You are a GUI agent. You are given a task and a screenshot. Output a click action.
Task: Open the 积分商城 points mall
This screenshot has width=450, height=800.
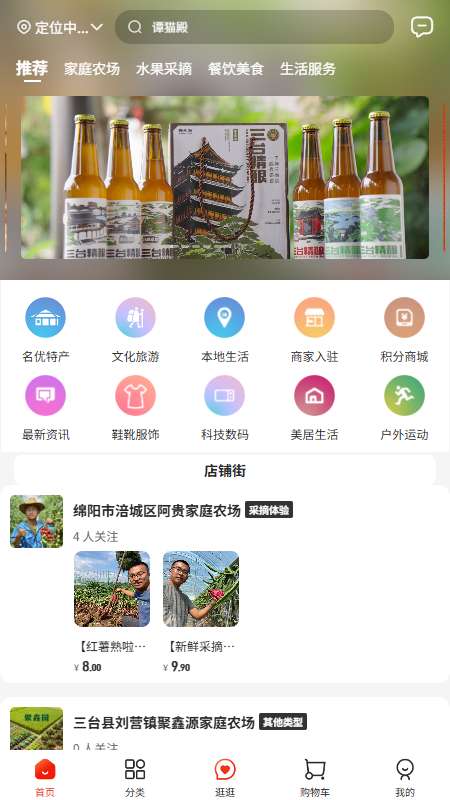(404, 330)
